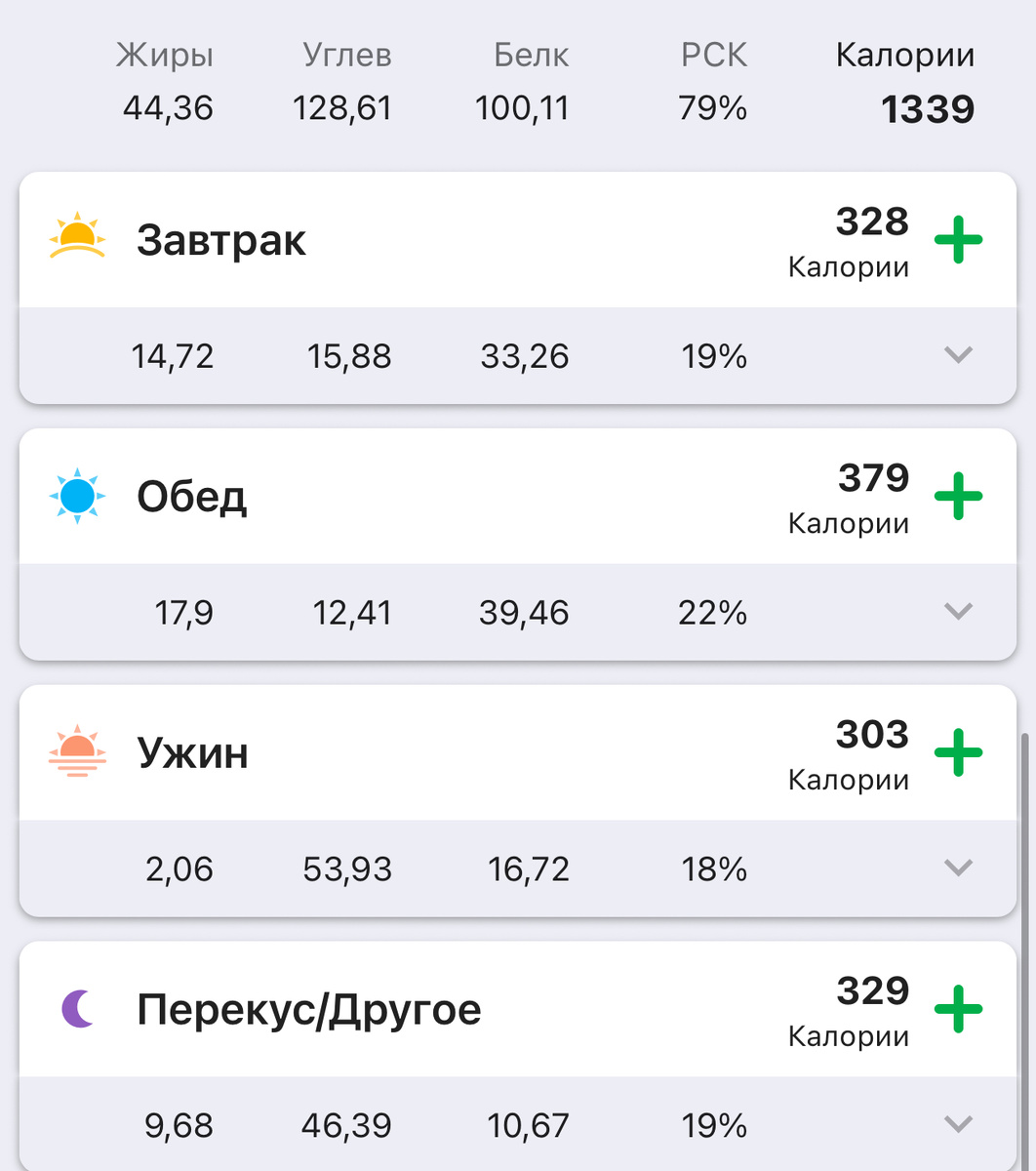Expand the Перекус/Другое details chevron
Viewport: 1036px width, 1171px height.
click(958, 1124)
